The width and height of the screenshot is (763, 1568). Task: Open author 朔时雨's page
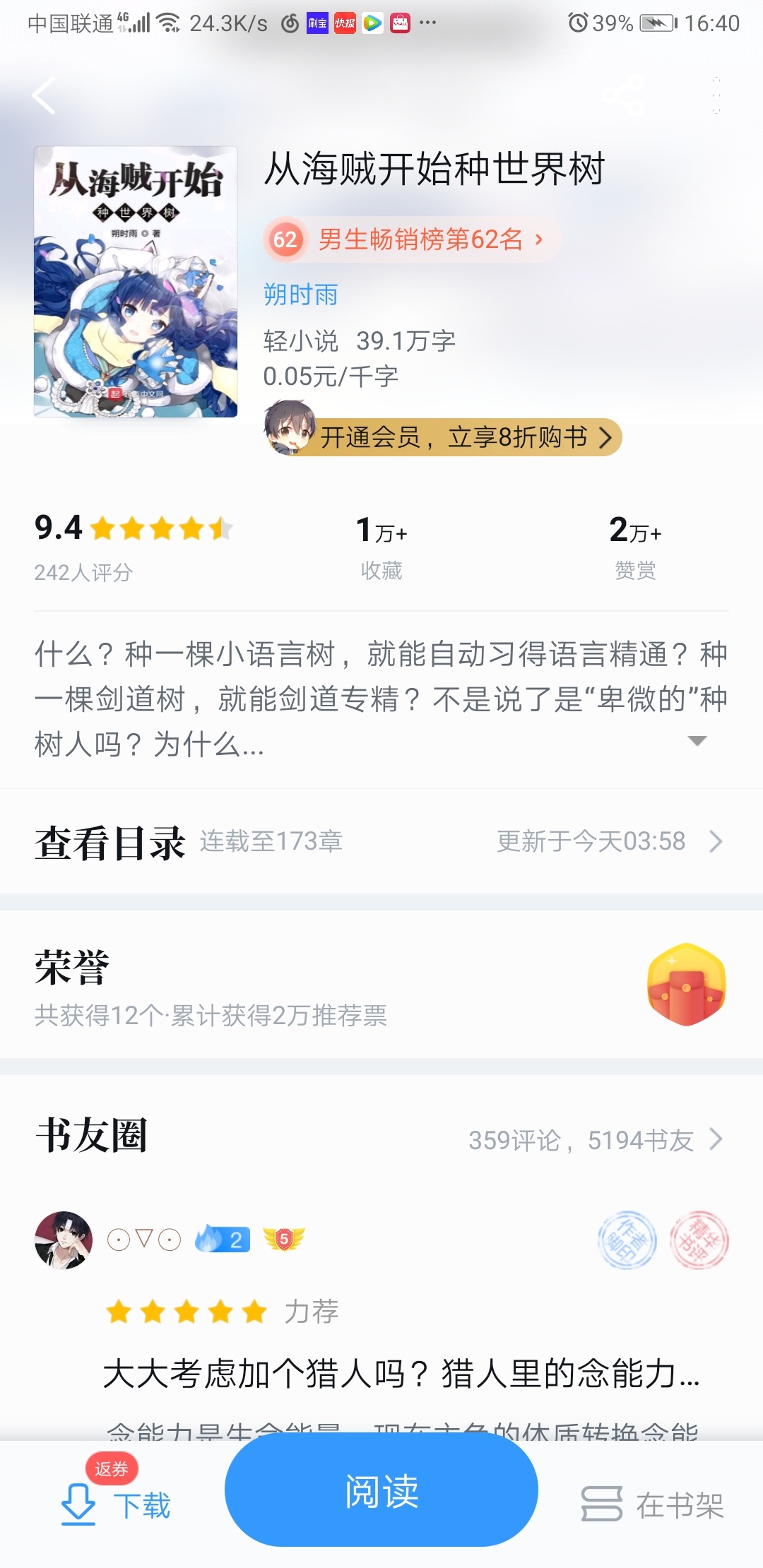click(x=301, y=294)
